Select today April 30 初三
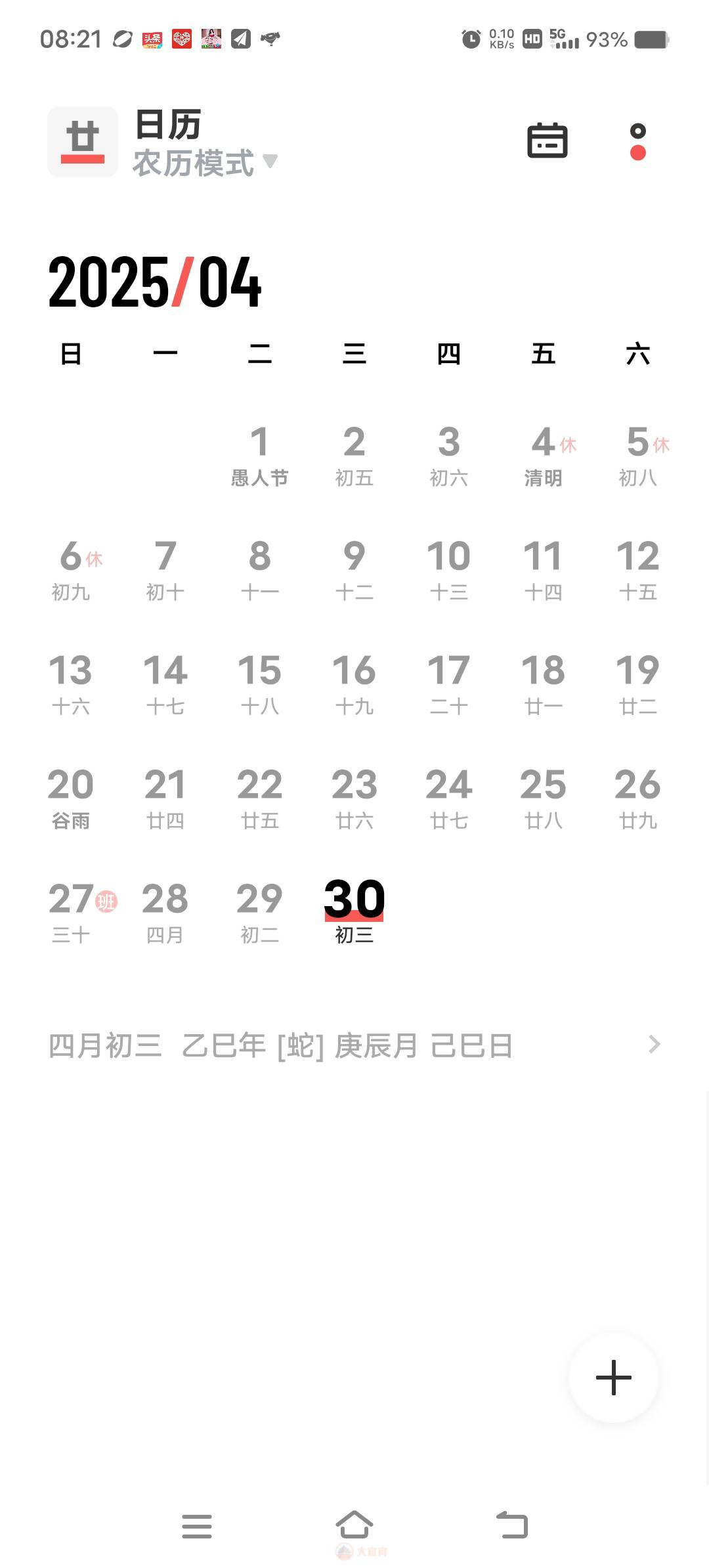The height and width of the screenshot is (1568, 709). tap(354, 913)
